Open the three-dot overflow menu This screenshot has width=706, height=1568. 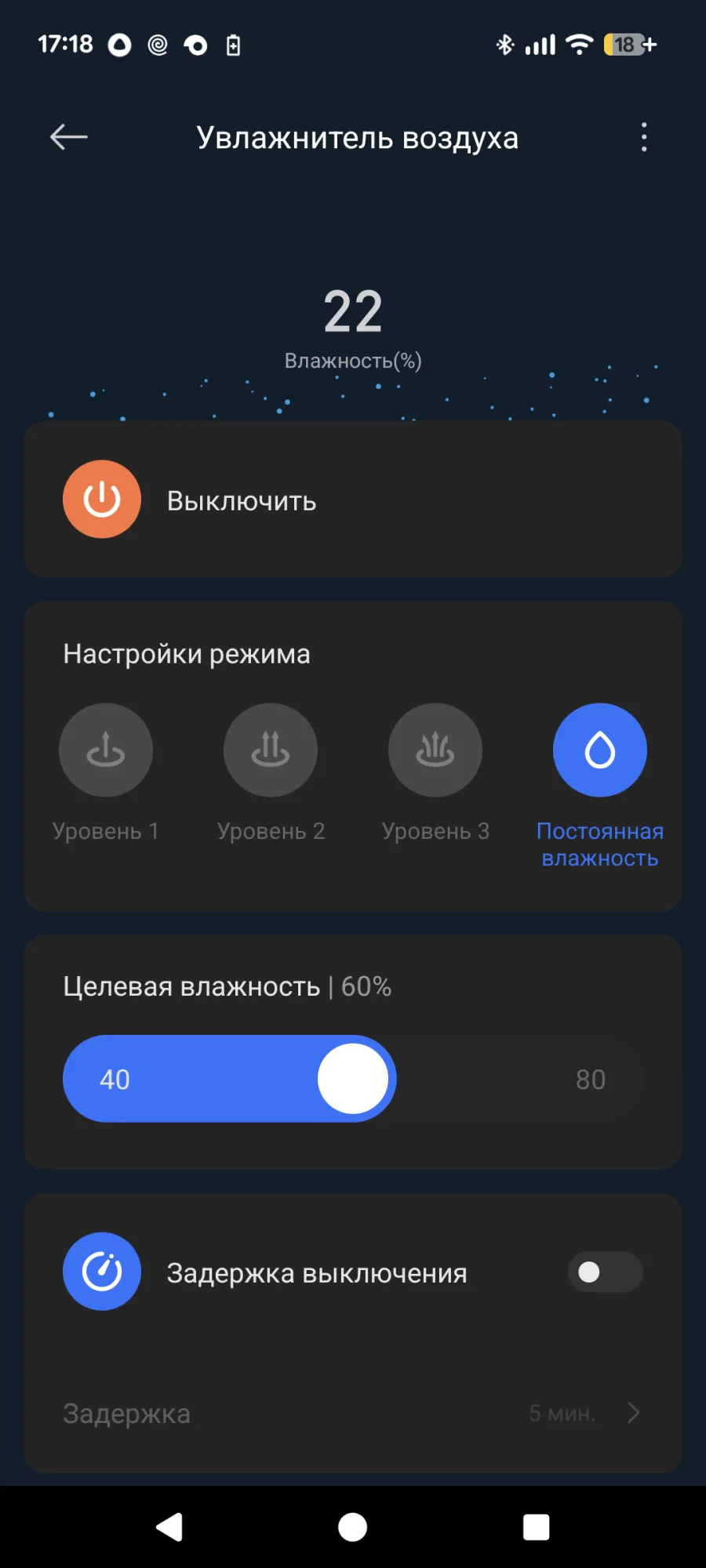(643, 137)
